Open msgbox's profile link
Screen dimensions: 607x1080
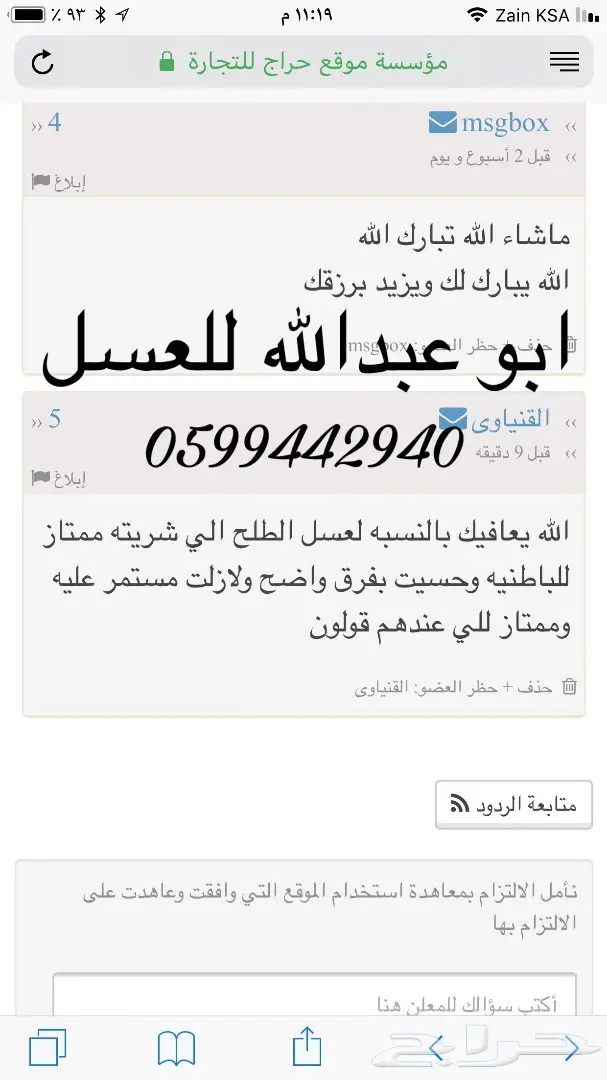tap(504, 123)
